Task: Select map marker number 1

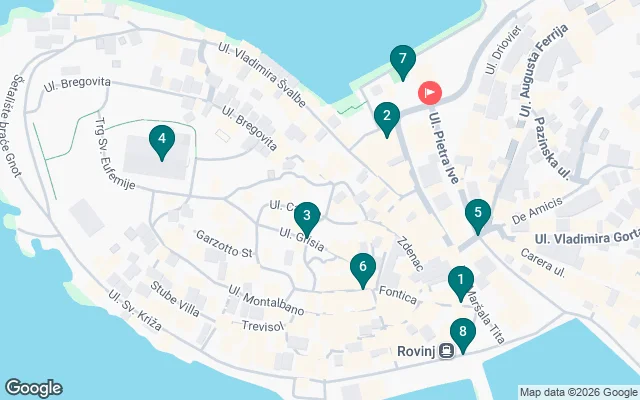Action: point(460,281)
